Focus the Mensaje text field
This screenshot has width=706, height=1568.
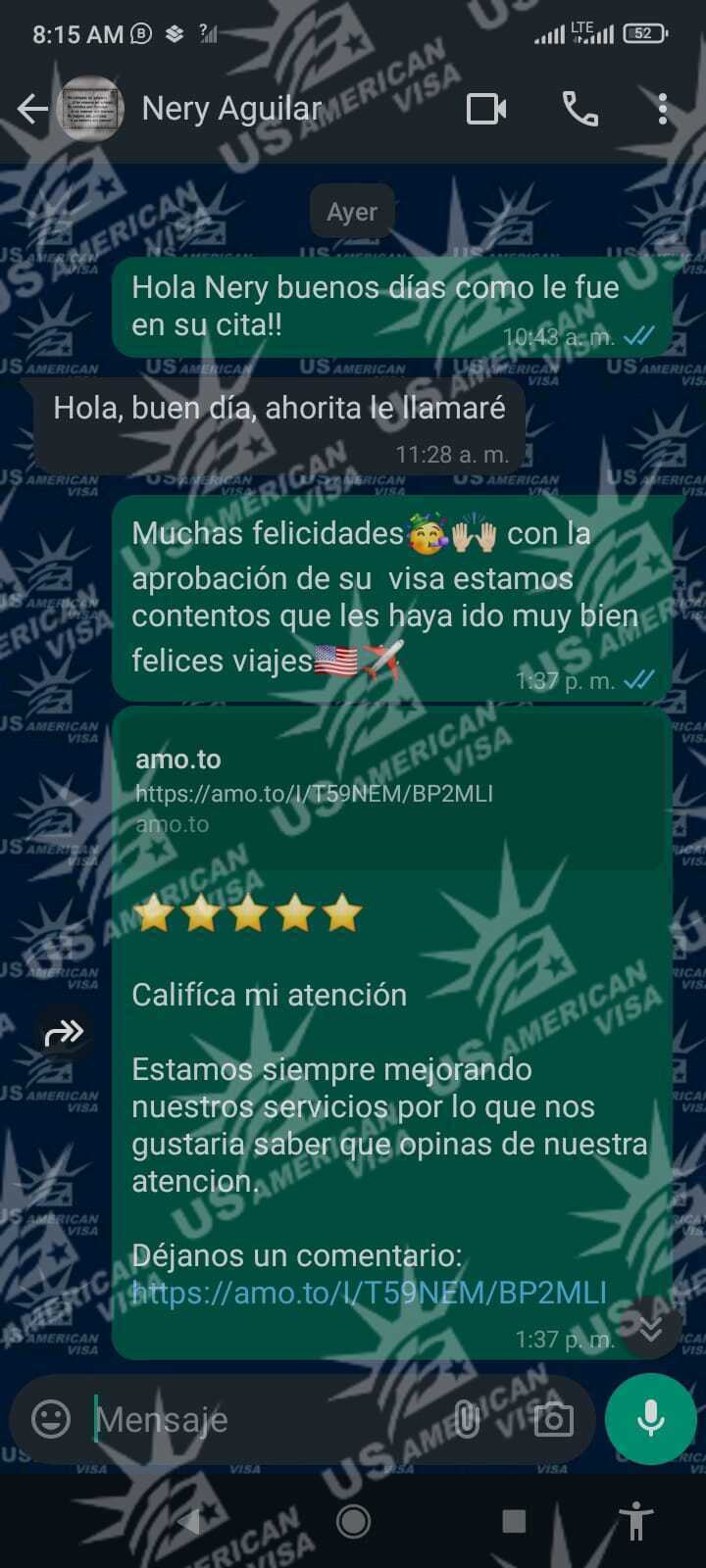[x=265, y=1419]
